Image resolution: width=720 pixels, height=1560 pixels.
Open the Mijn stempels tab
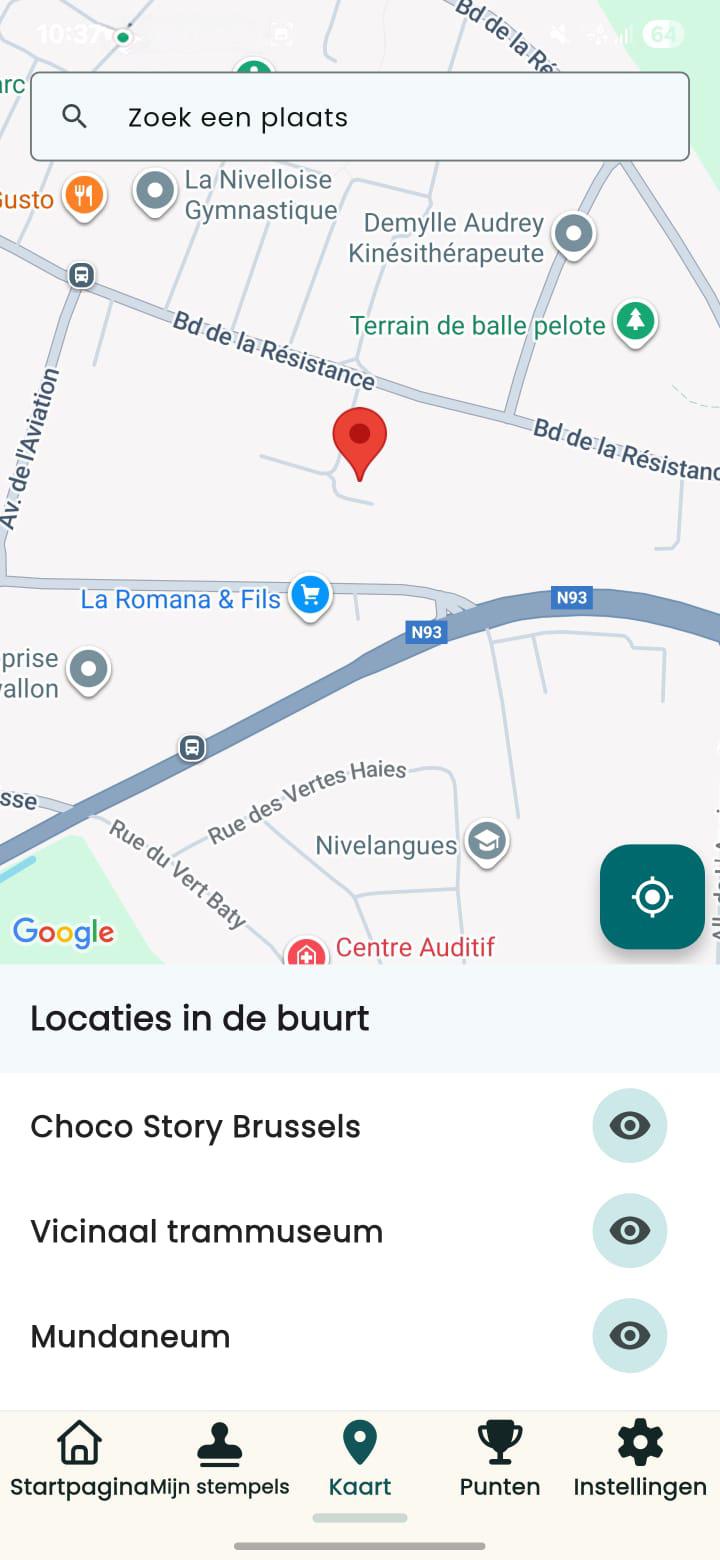pos(219,1461)
